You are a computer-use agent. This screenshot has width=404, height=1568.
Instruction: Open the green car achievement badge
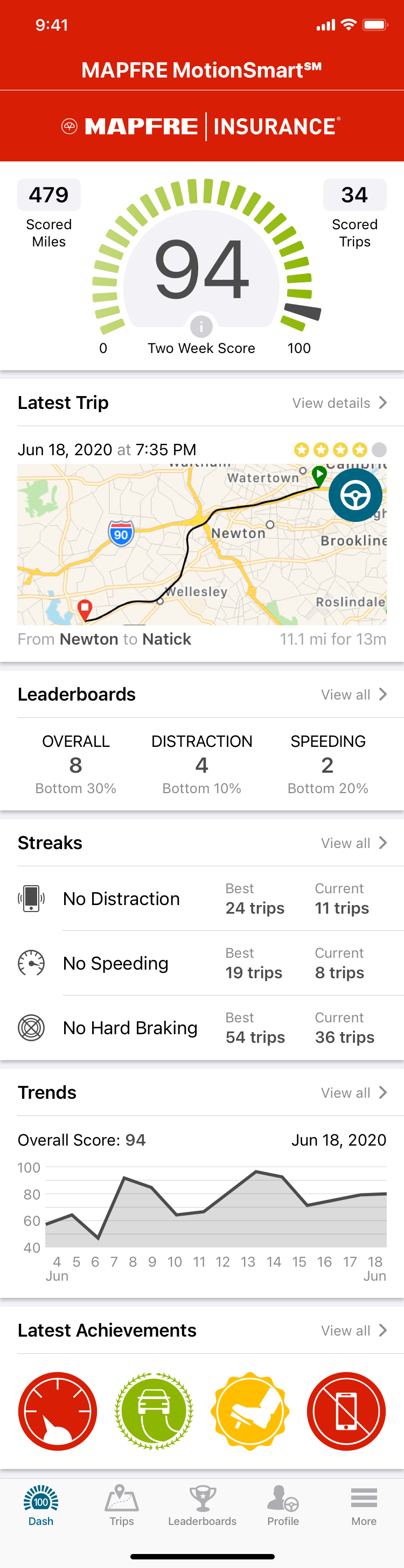point(154,1410)
